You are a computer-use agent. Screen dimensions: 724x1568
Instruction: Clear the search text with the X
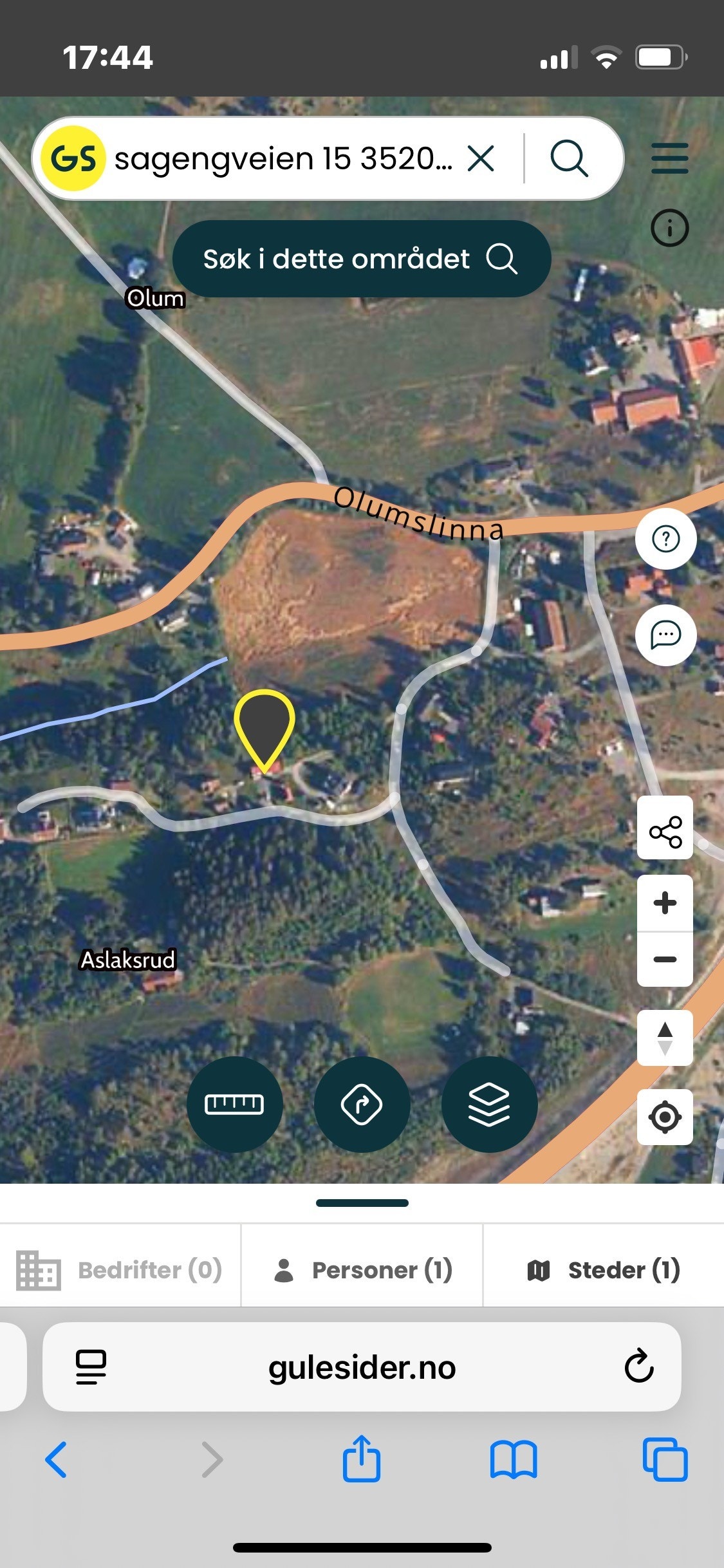click(481, 158)
